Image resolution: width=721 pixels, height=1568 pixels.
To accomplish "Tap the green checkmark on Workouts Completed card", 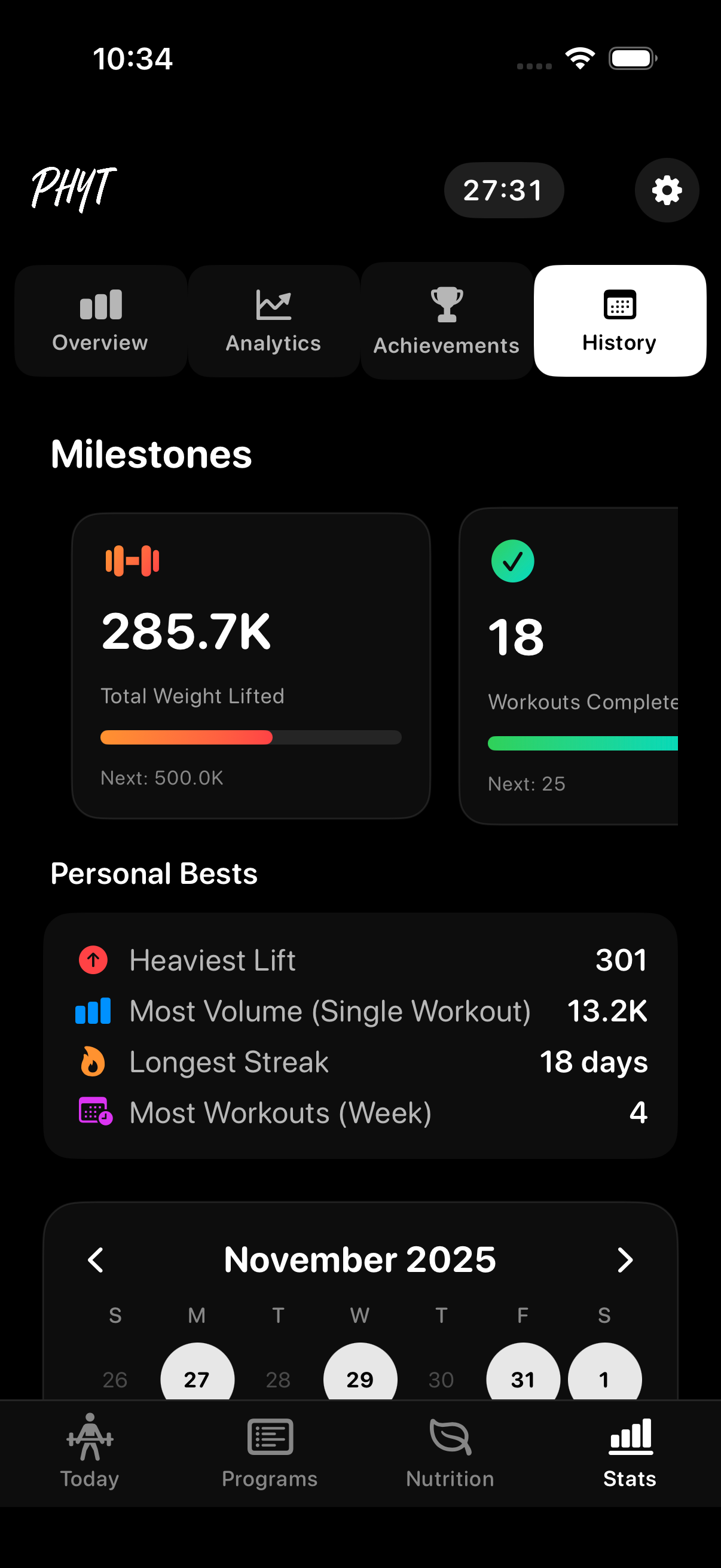I will click(x=512, y=560).
